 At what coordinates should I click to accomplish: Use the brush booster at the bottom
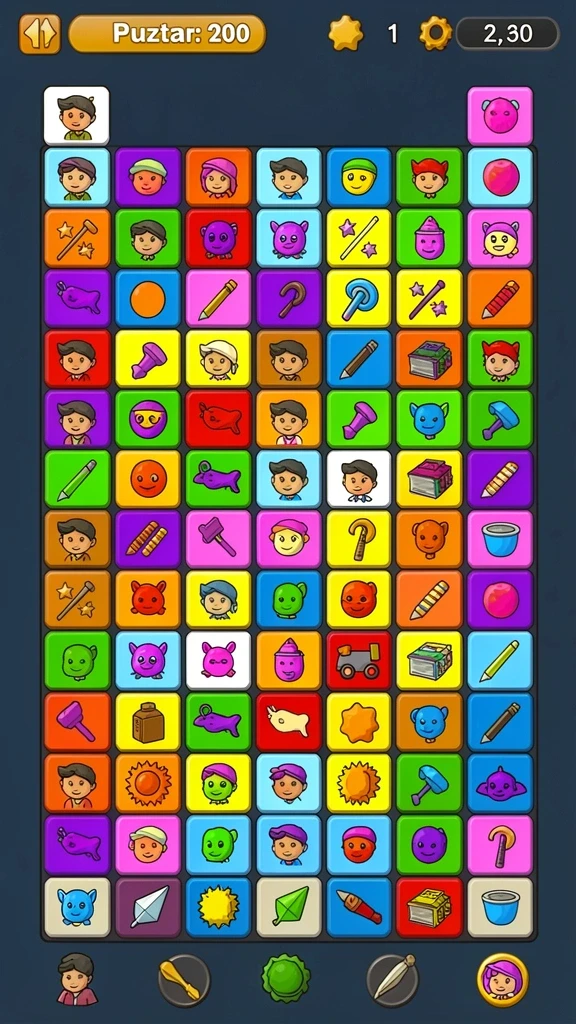tap(184, 980)
